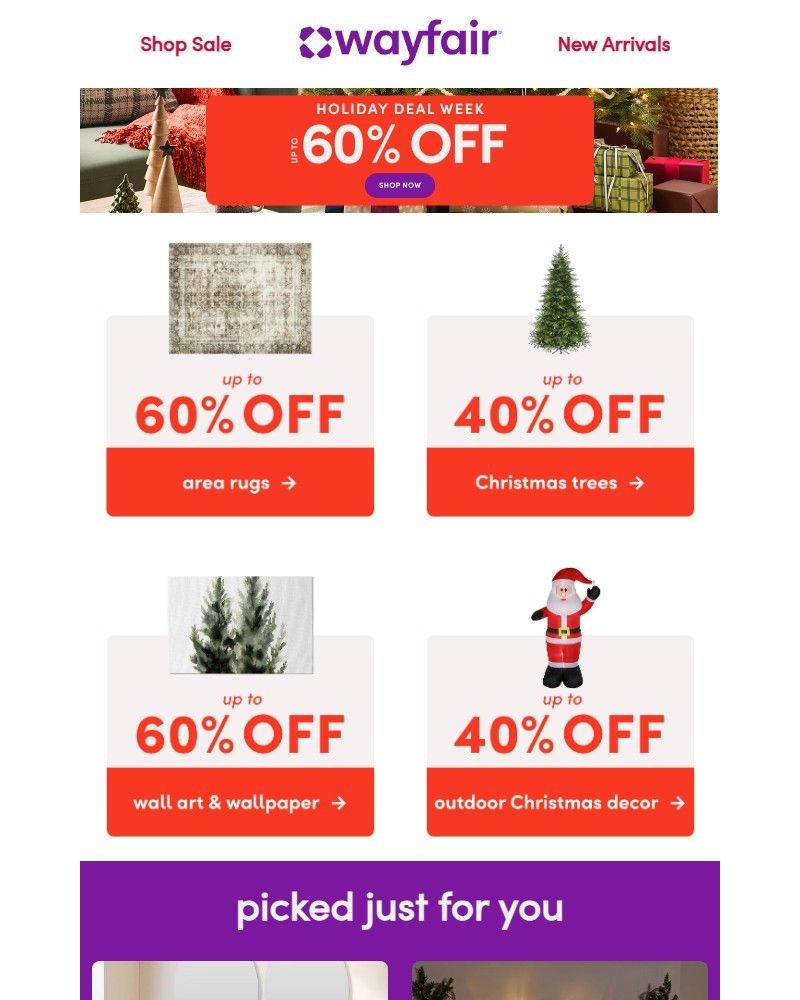Open the Christmas trees 40% OFF deal
This screenshot has width=800, height=1000.
[561, 411]
